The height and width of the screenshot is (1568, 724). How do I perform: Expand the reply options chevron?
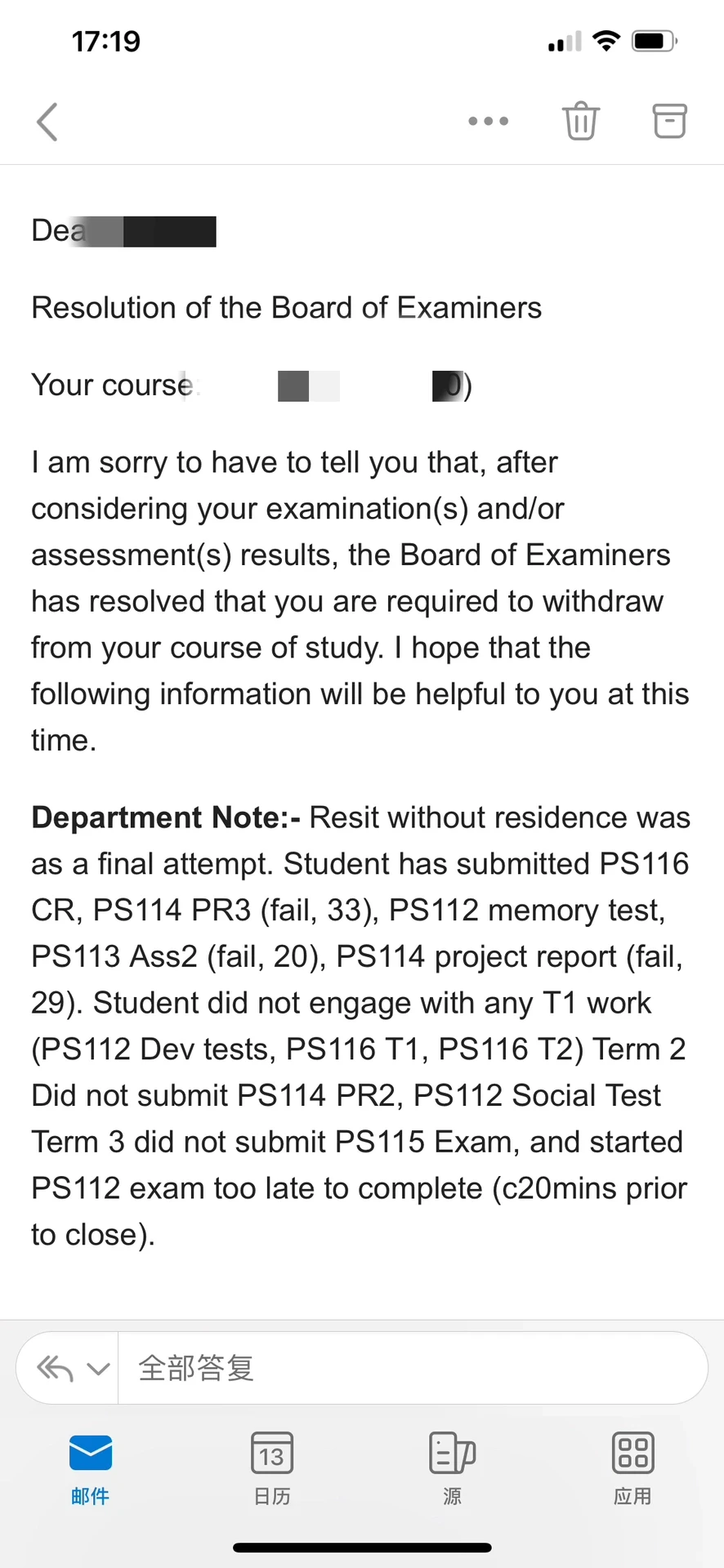tap(98, 1369)
